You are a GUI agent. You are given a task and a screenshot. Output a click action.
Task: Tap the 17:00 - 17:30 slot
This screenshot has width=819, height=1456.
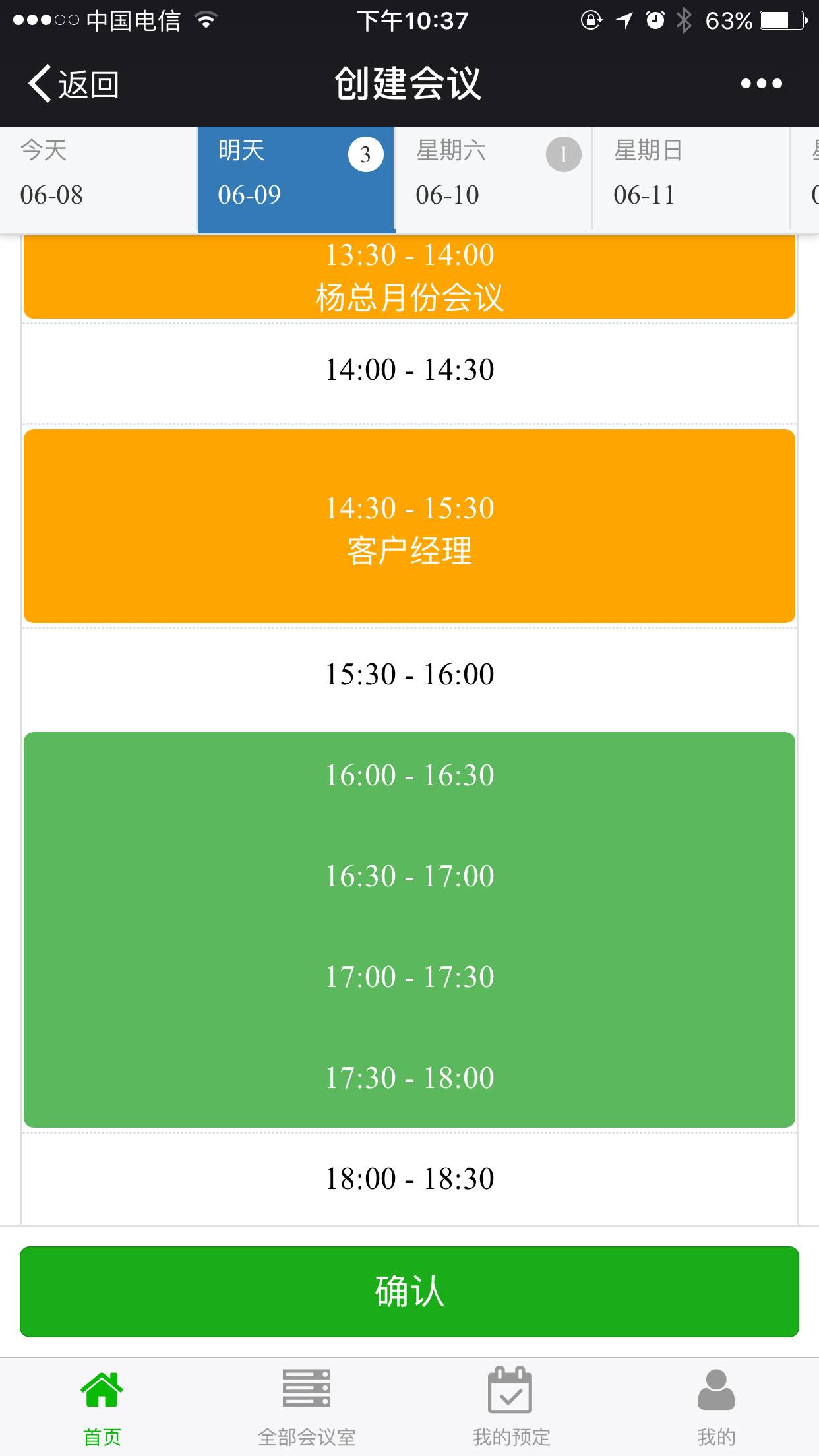tap(409, 977)
